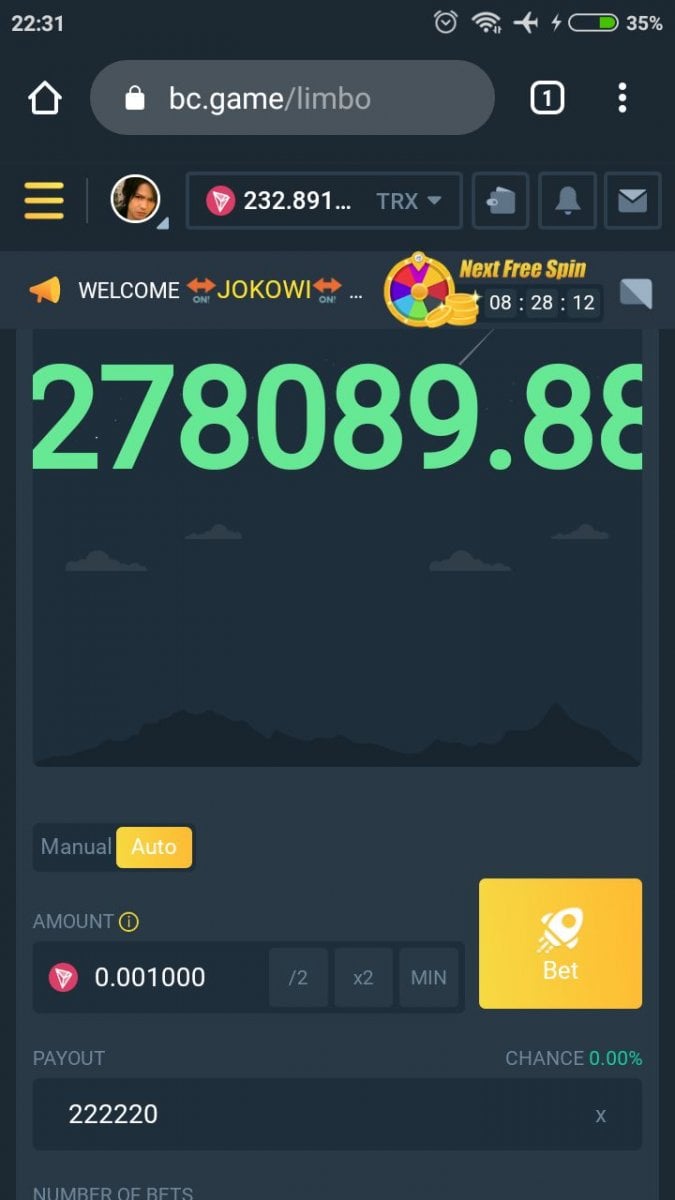Go to the browser home page

point(45,98)
